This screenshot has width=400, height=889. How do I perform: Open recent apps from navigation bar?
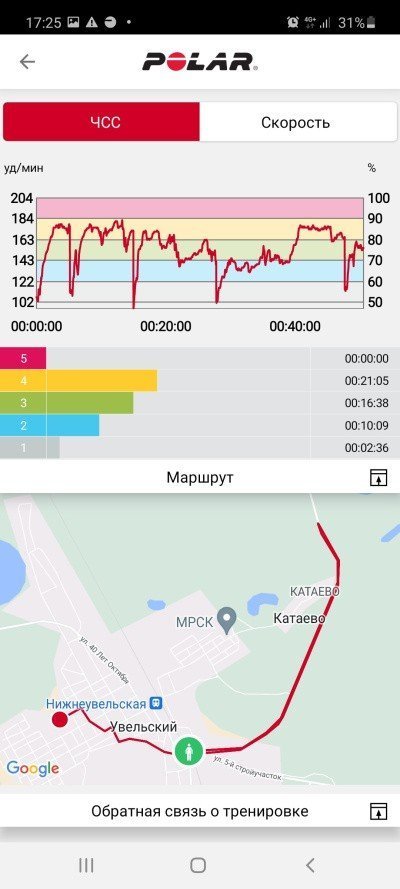click(x=86, y=865)
